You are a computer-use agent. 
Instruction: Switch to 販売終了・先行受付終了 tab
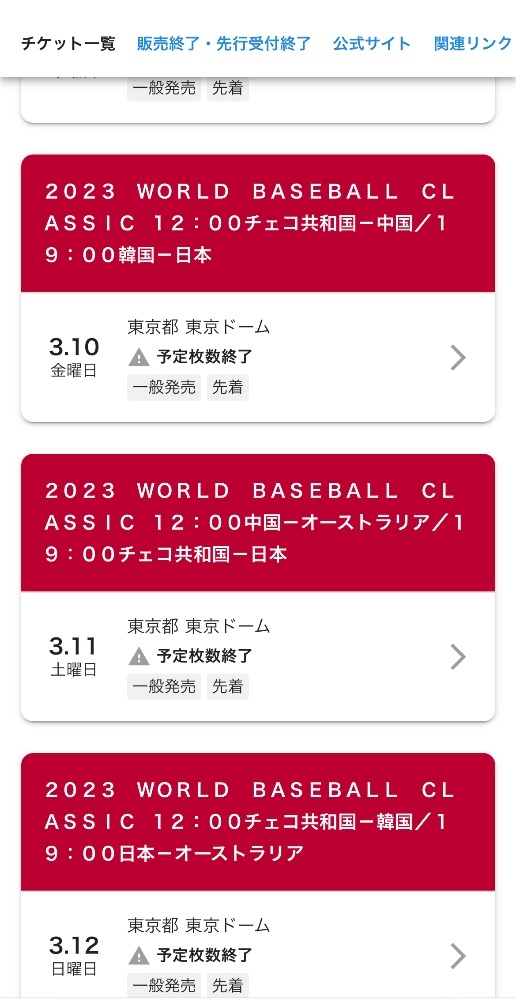coord(224,44)
